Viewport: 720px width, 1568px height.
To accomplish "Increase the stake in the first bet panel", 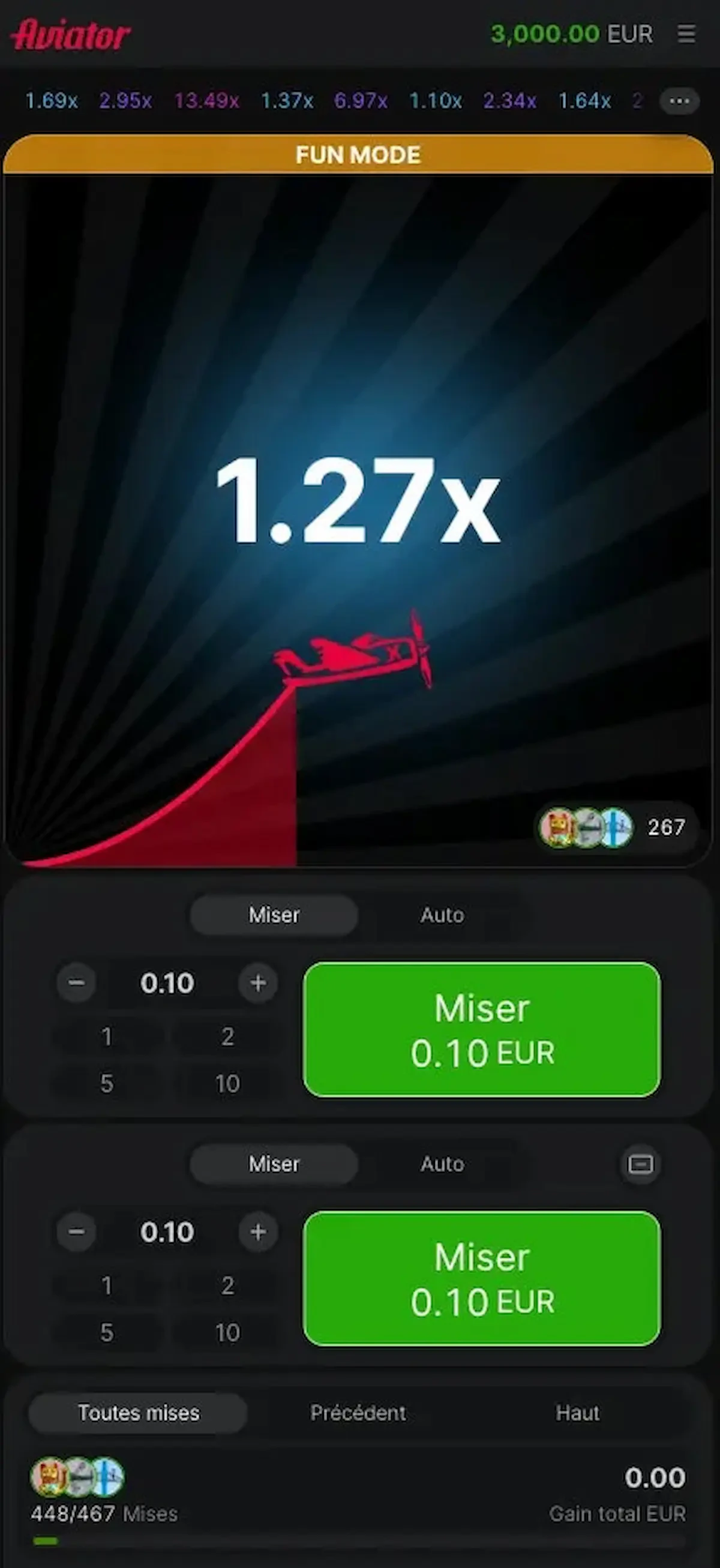I will [x=258, y=982].
